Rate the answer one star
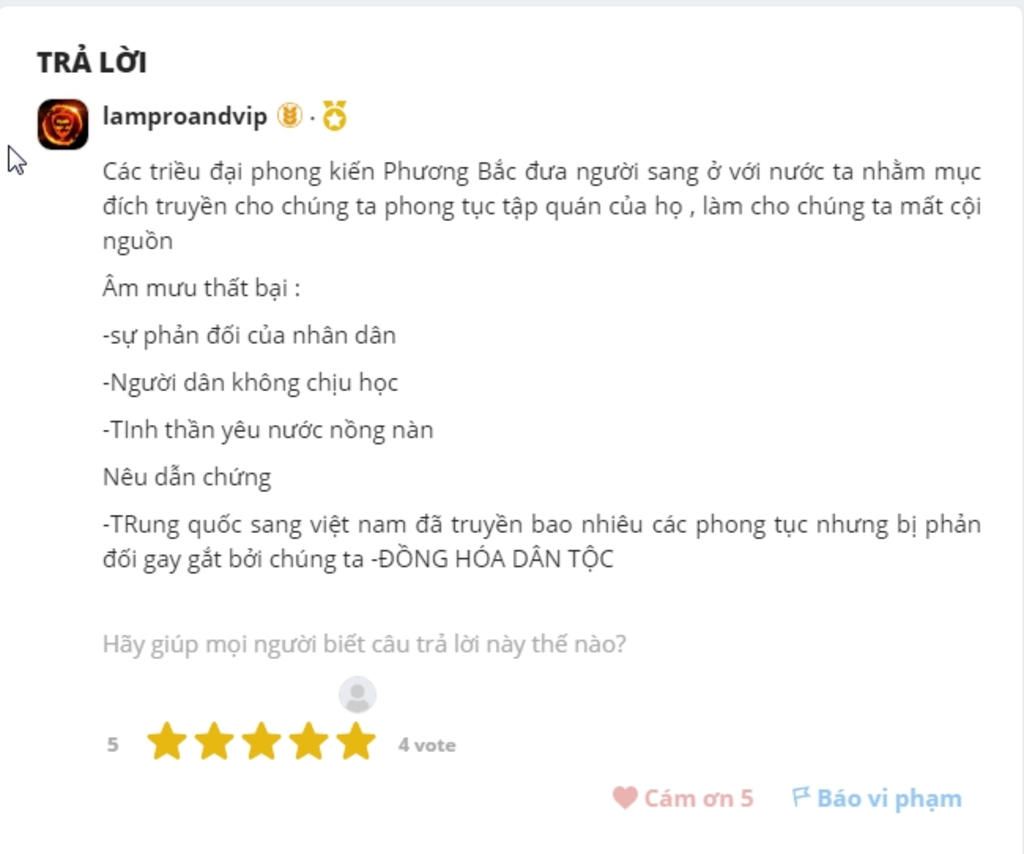 click(166, 743)
